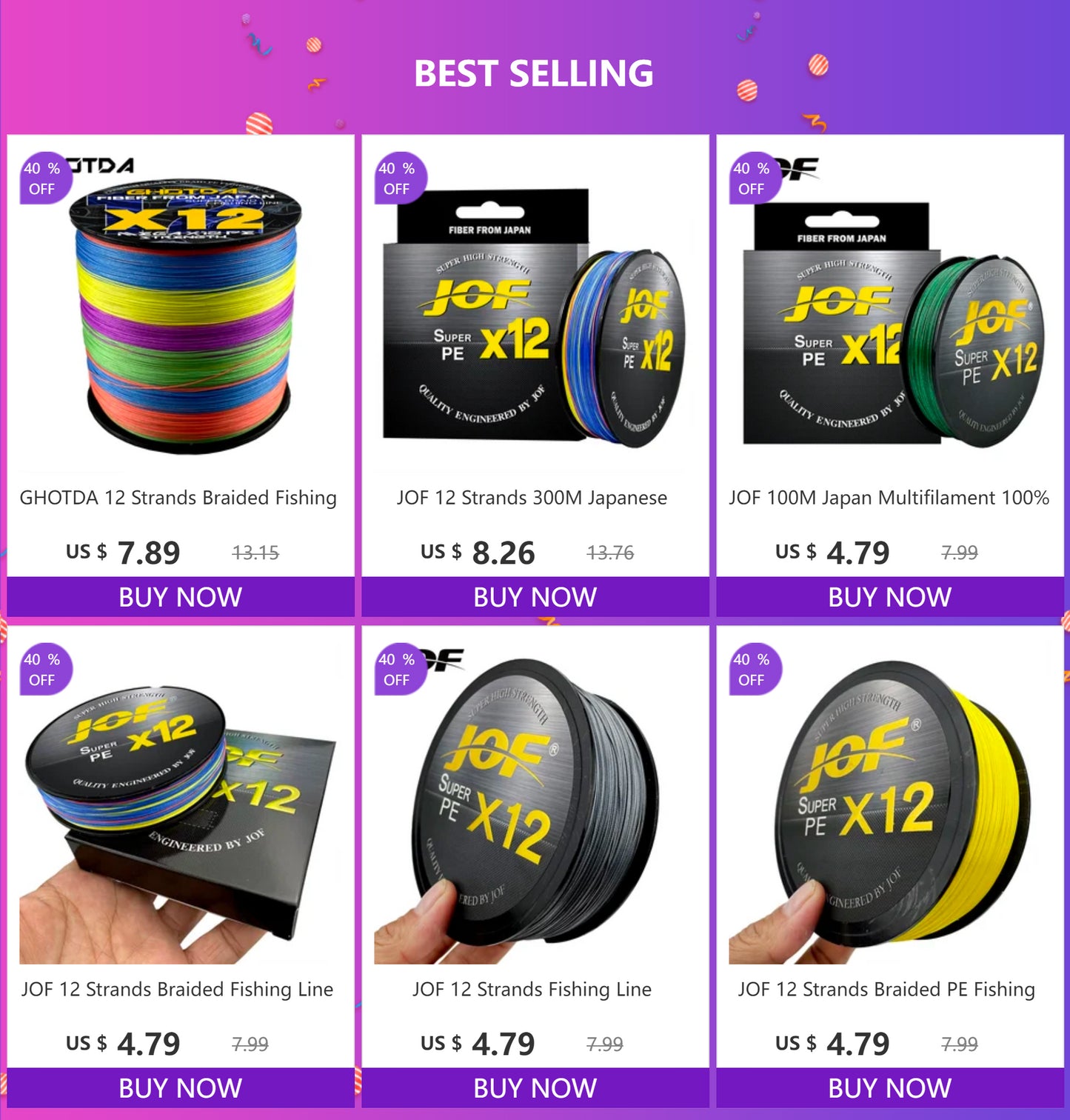This screenshot has height=1120, width=1070.
Task: Tap BUY NOW under GHOTDA 12 Strands Braided Fishing
Action: [180, 597]
